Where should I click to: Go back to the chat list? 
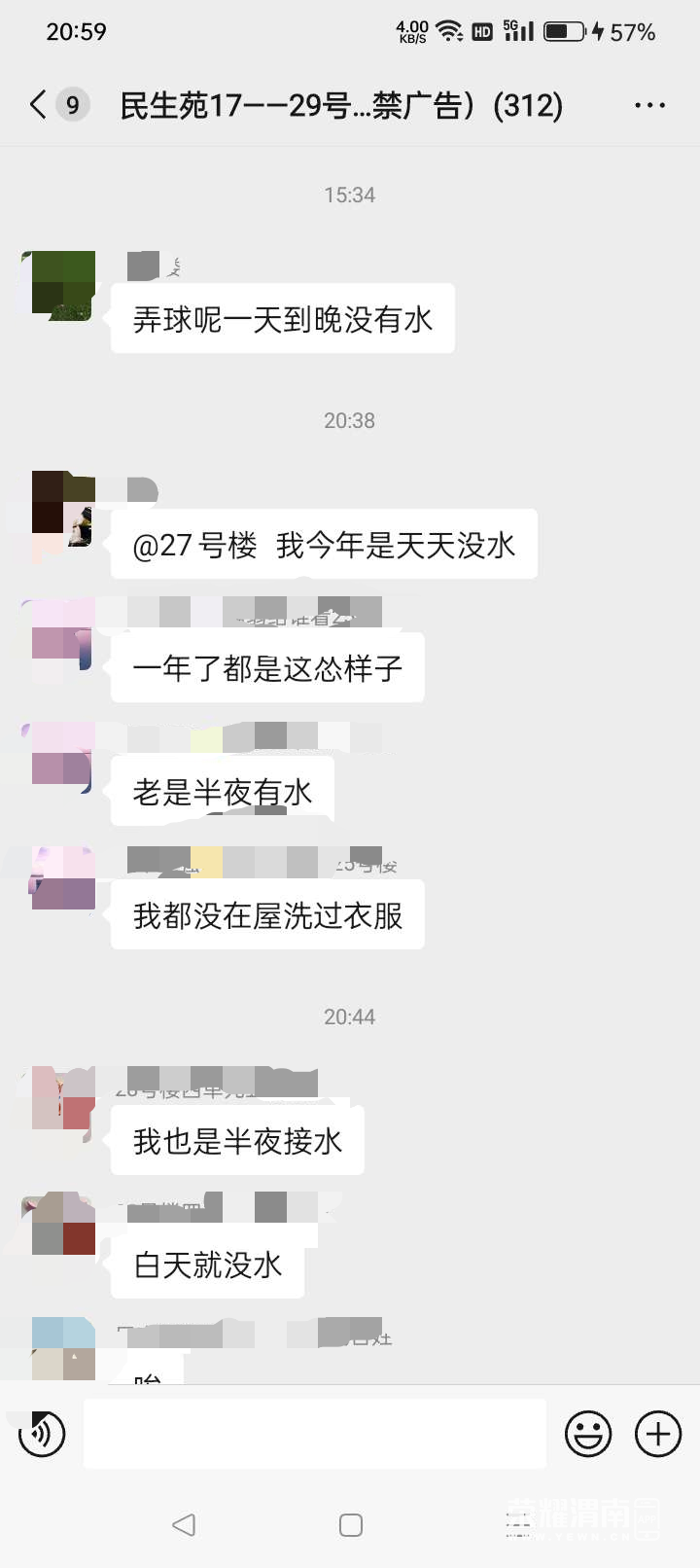point(39,105)
